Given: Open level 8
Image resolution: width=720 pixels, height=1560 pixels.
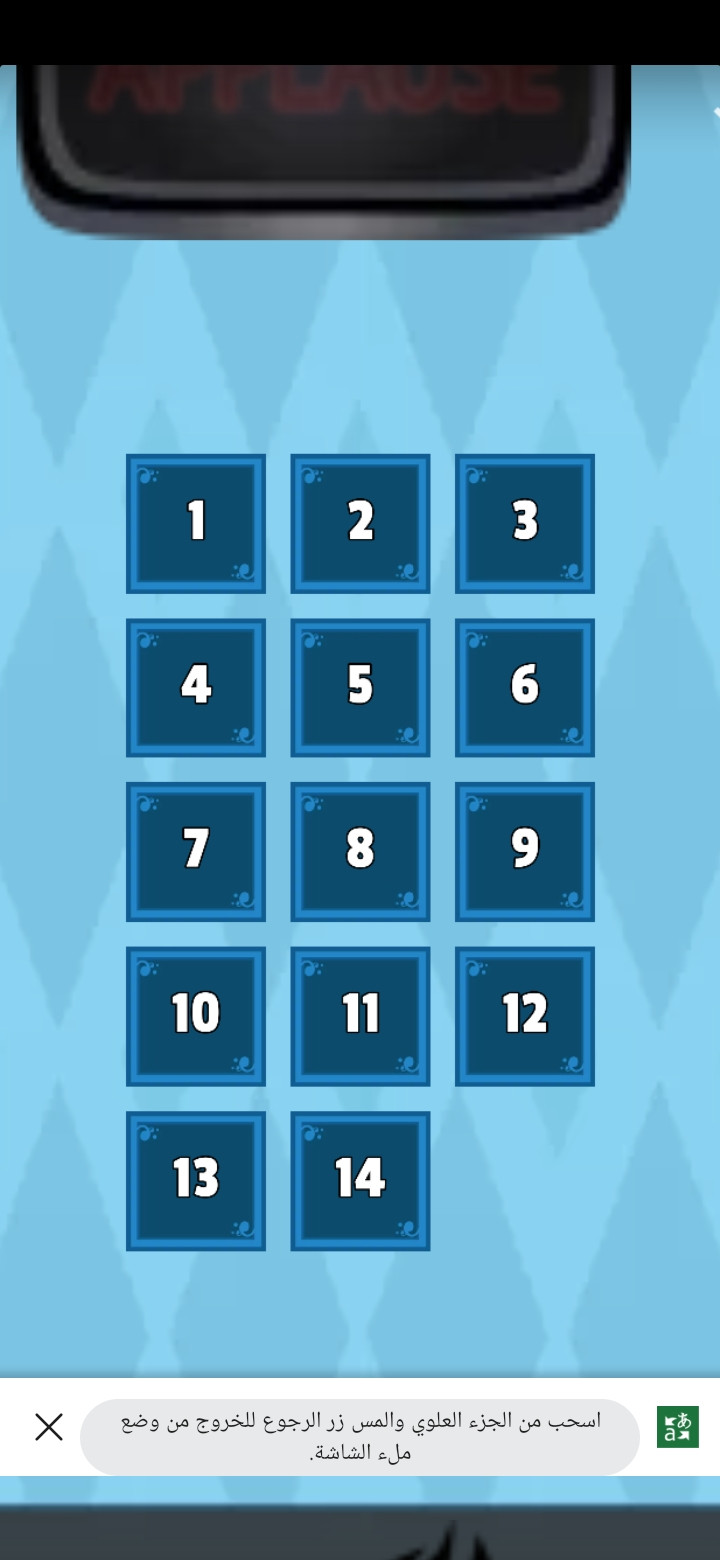Looking at the screenshot, I should 360,852.
